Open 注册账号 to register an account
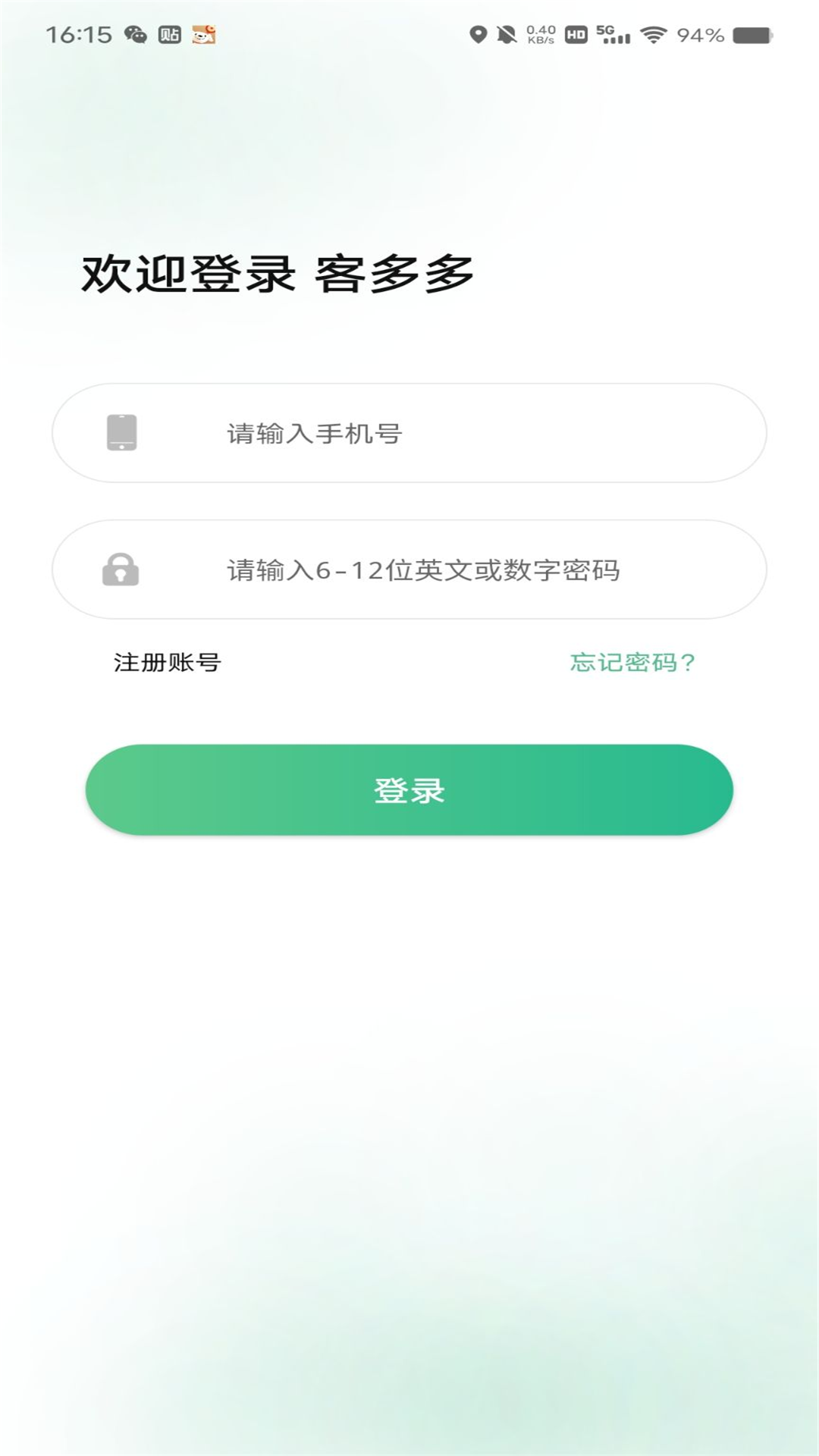This screenshot has height=1456, width=819. click(x=167, y=663)
